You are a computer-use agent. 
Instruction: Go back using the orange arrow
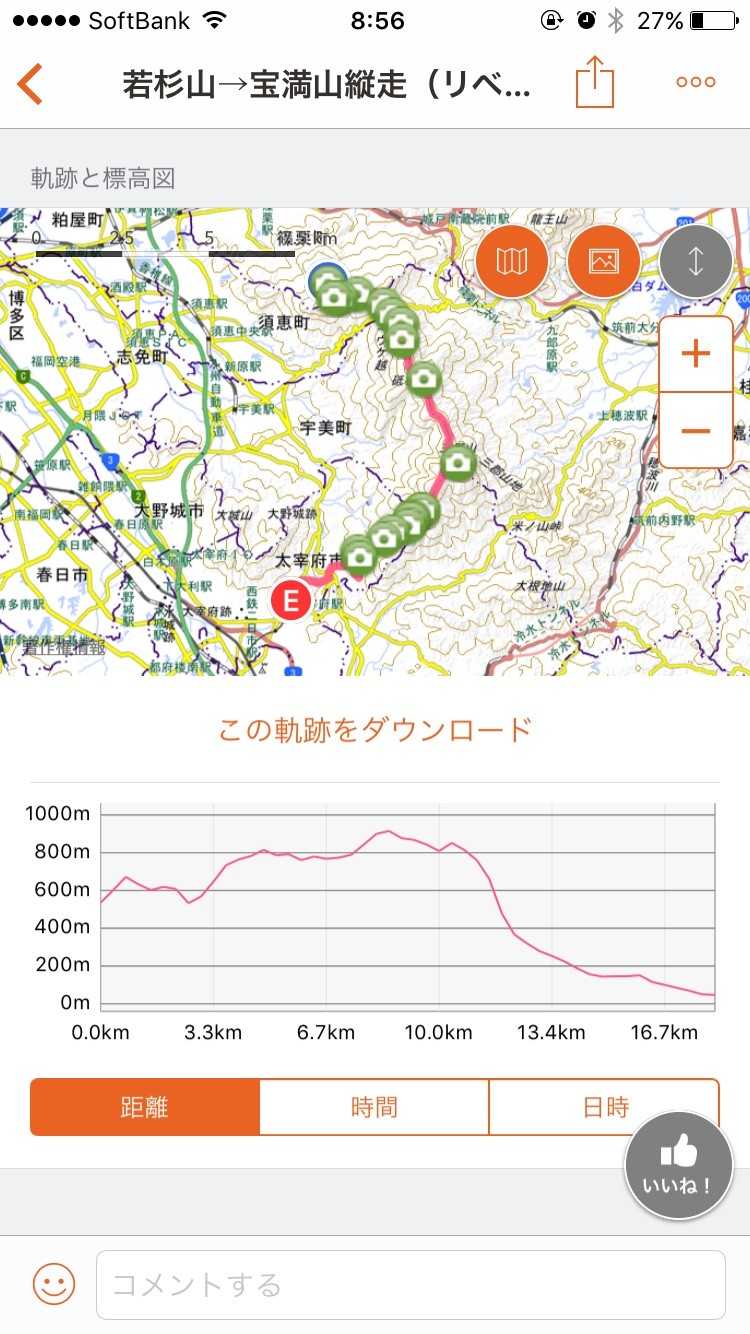31,83
